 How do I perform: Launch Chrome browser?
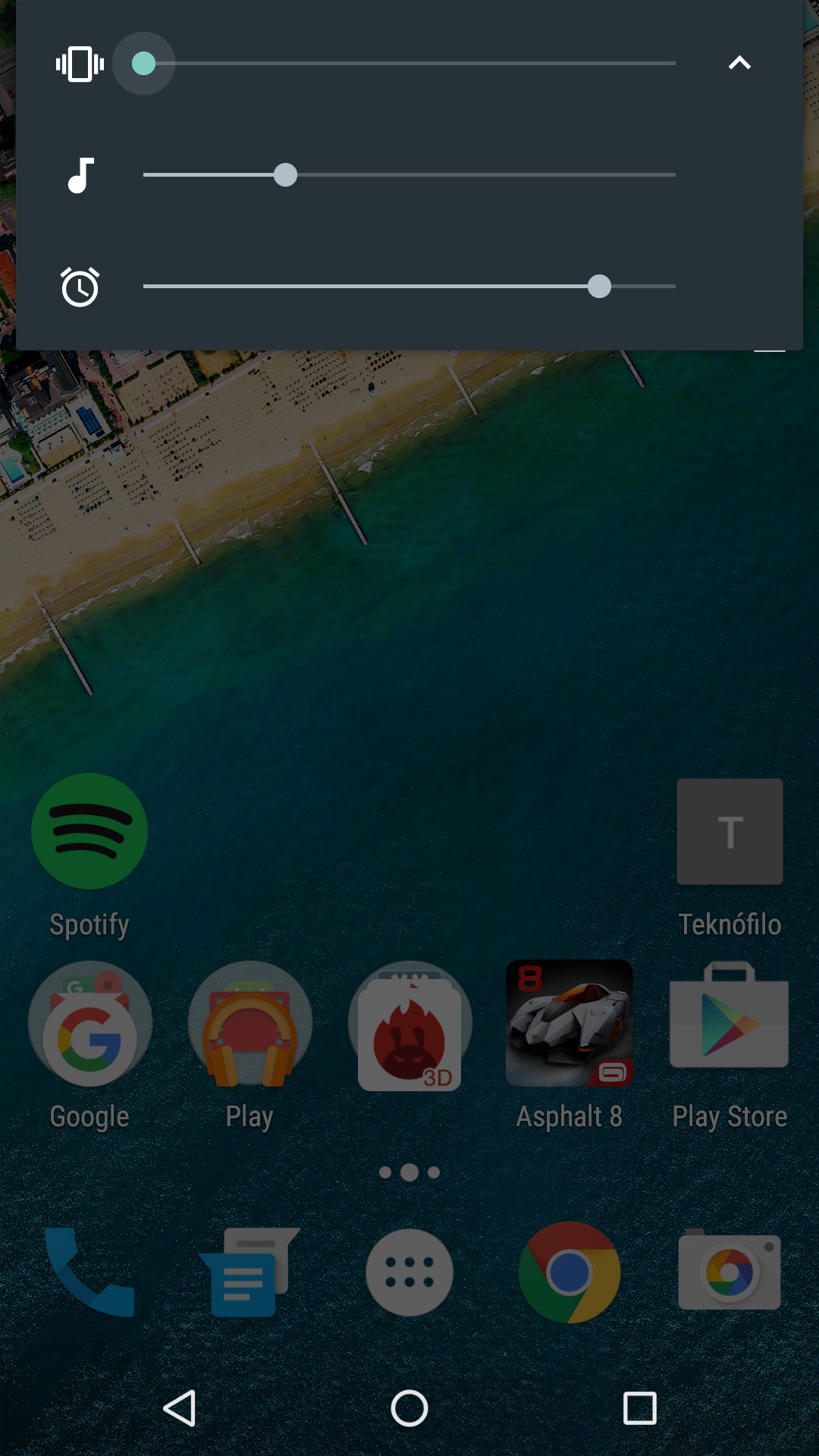point(570,1272)
